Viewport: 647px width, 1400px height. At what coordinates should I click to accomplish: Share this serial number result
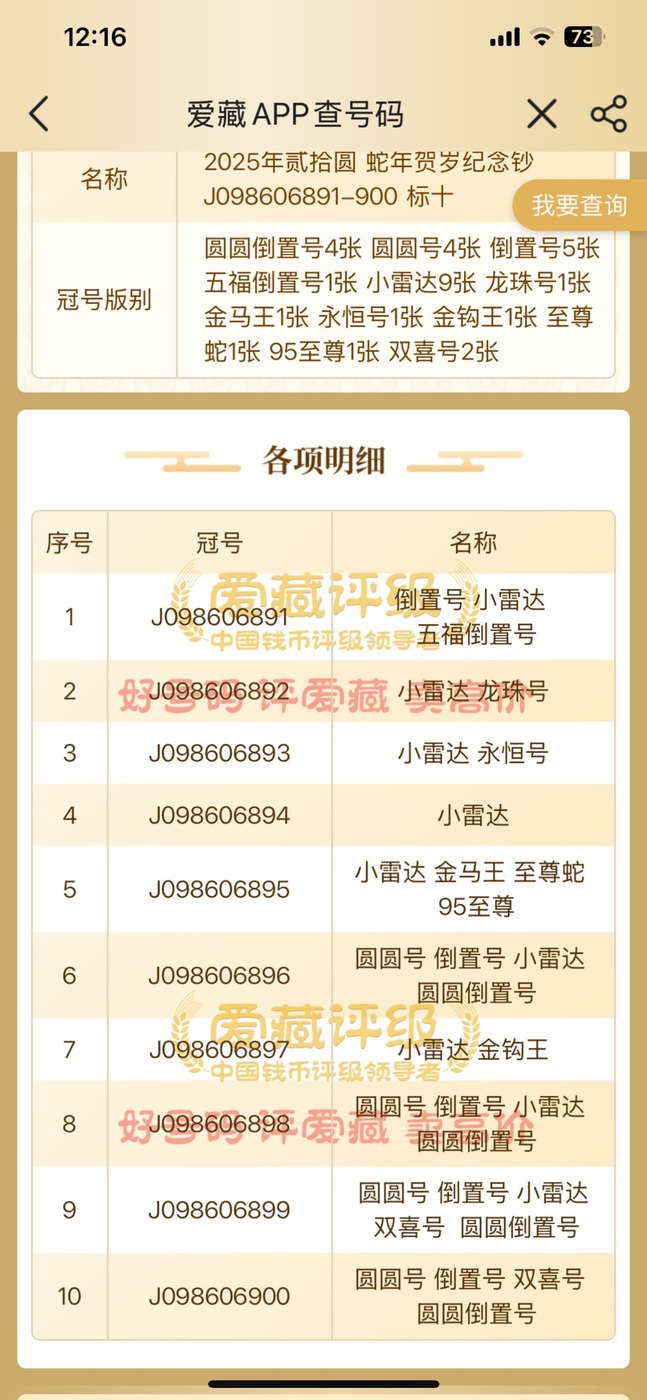click(x=608, y=114)
